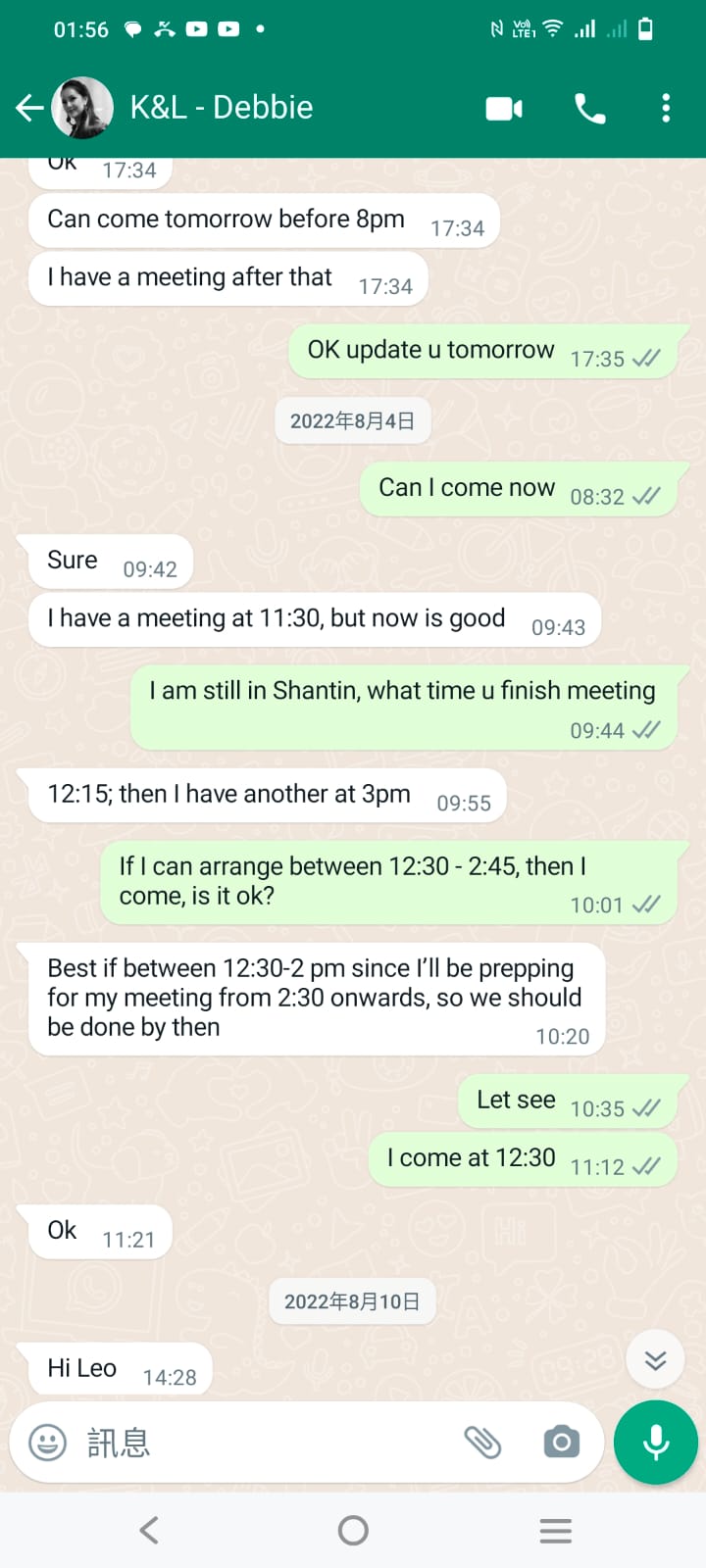
Task: Open K&L - Debbie contact info
Action: click(222, 108)
